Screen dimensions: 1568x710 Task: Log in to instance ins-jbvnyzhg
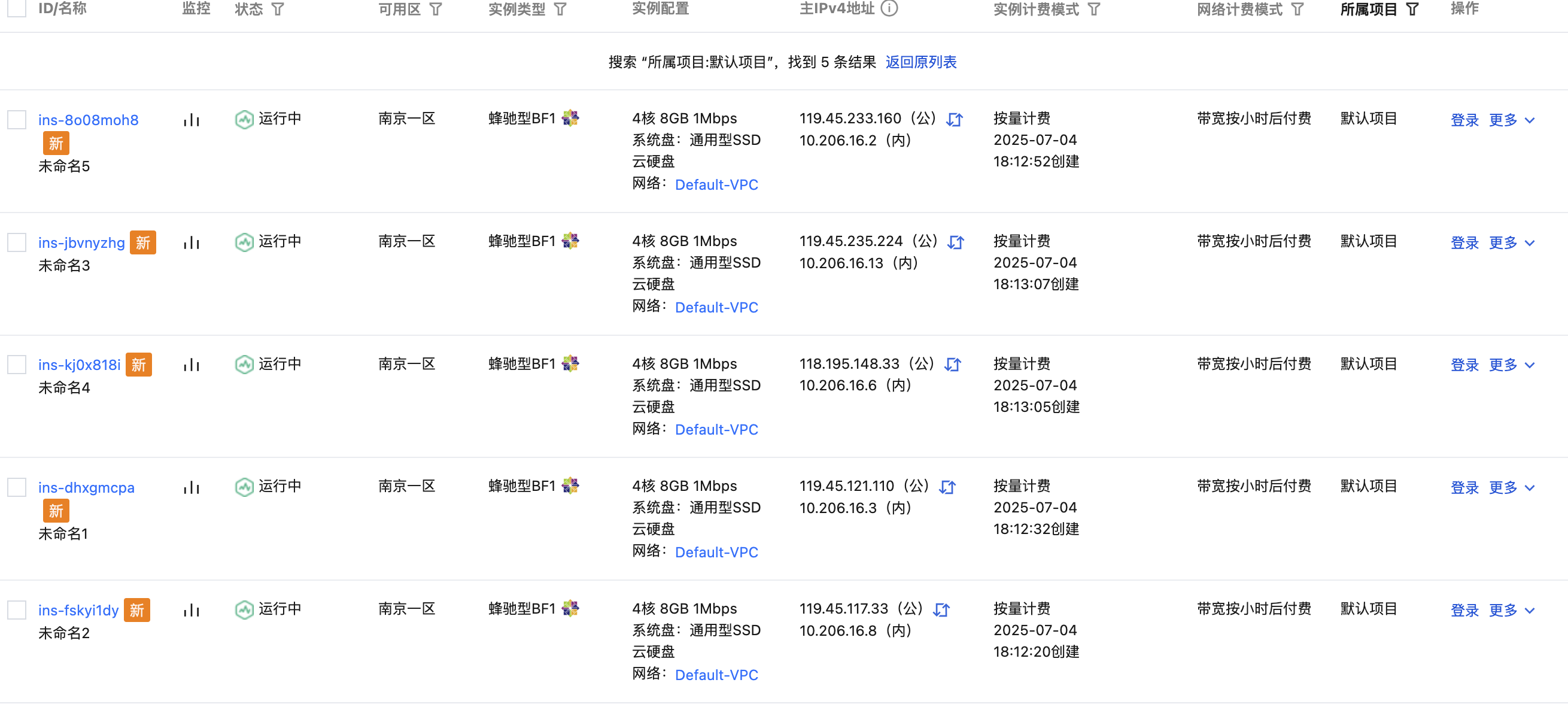tap(1464, 242)
